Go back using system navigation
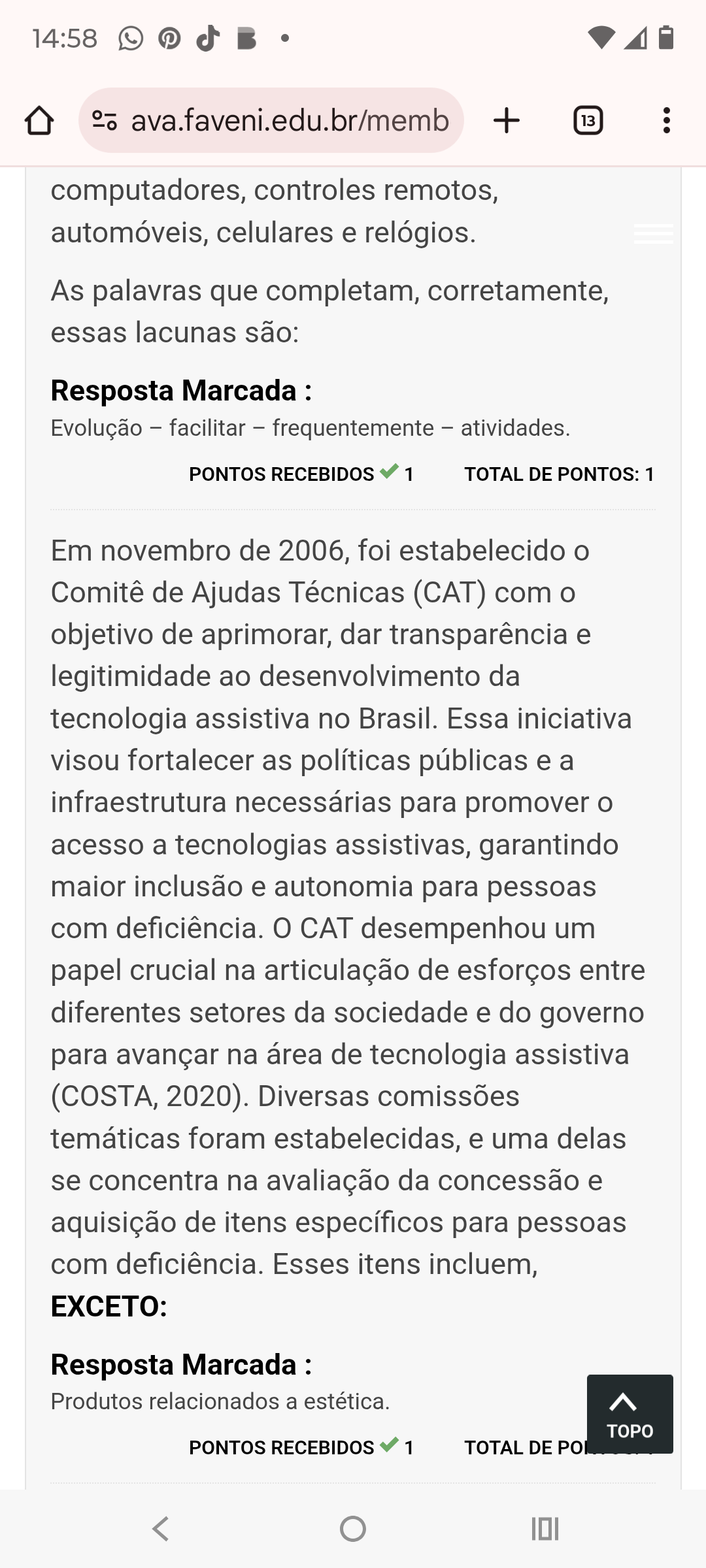 161,1529
